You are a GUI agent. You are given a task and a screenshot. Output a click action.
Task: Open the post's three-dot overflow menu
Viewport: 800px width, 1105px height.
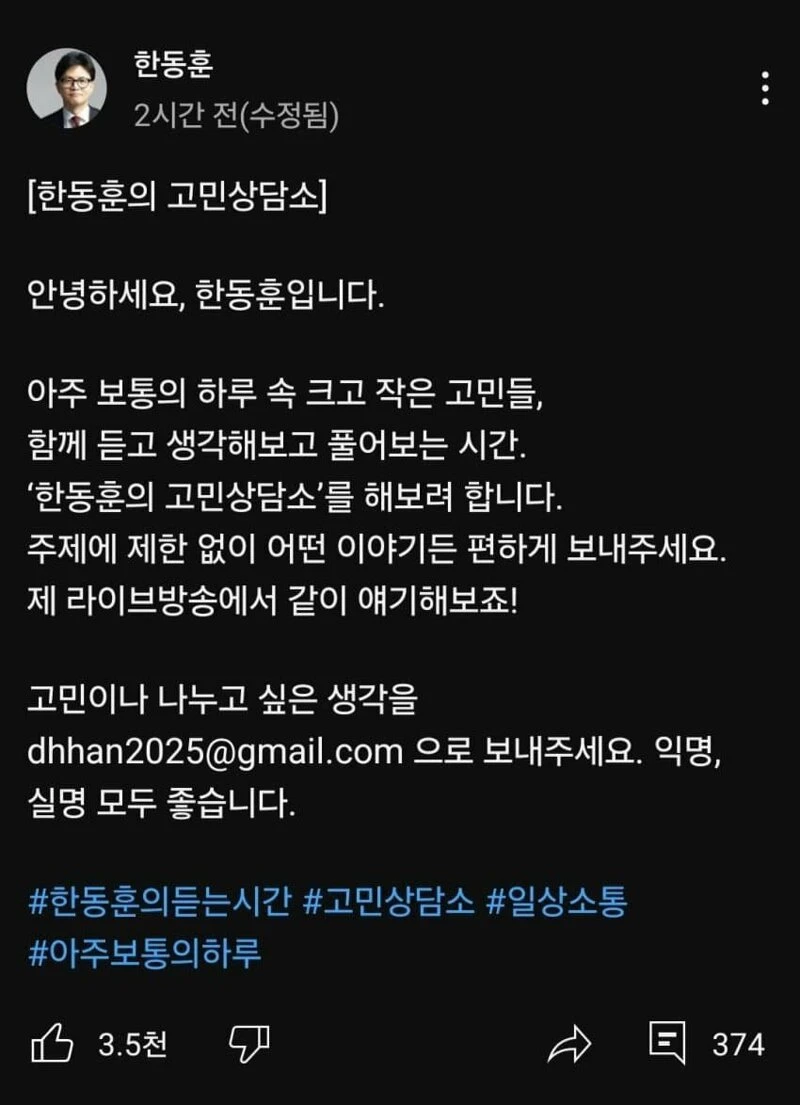point(765,90)
